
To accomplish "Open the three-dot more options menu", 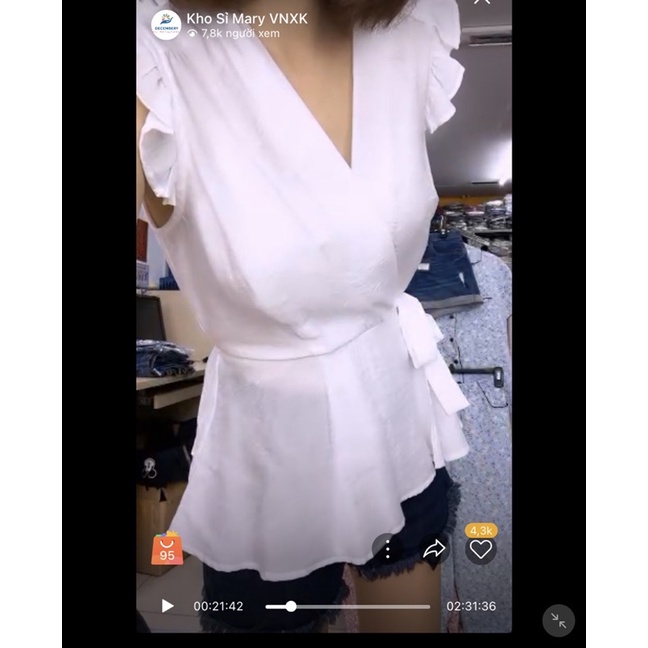I will (x=387, y=549).
